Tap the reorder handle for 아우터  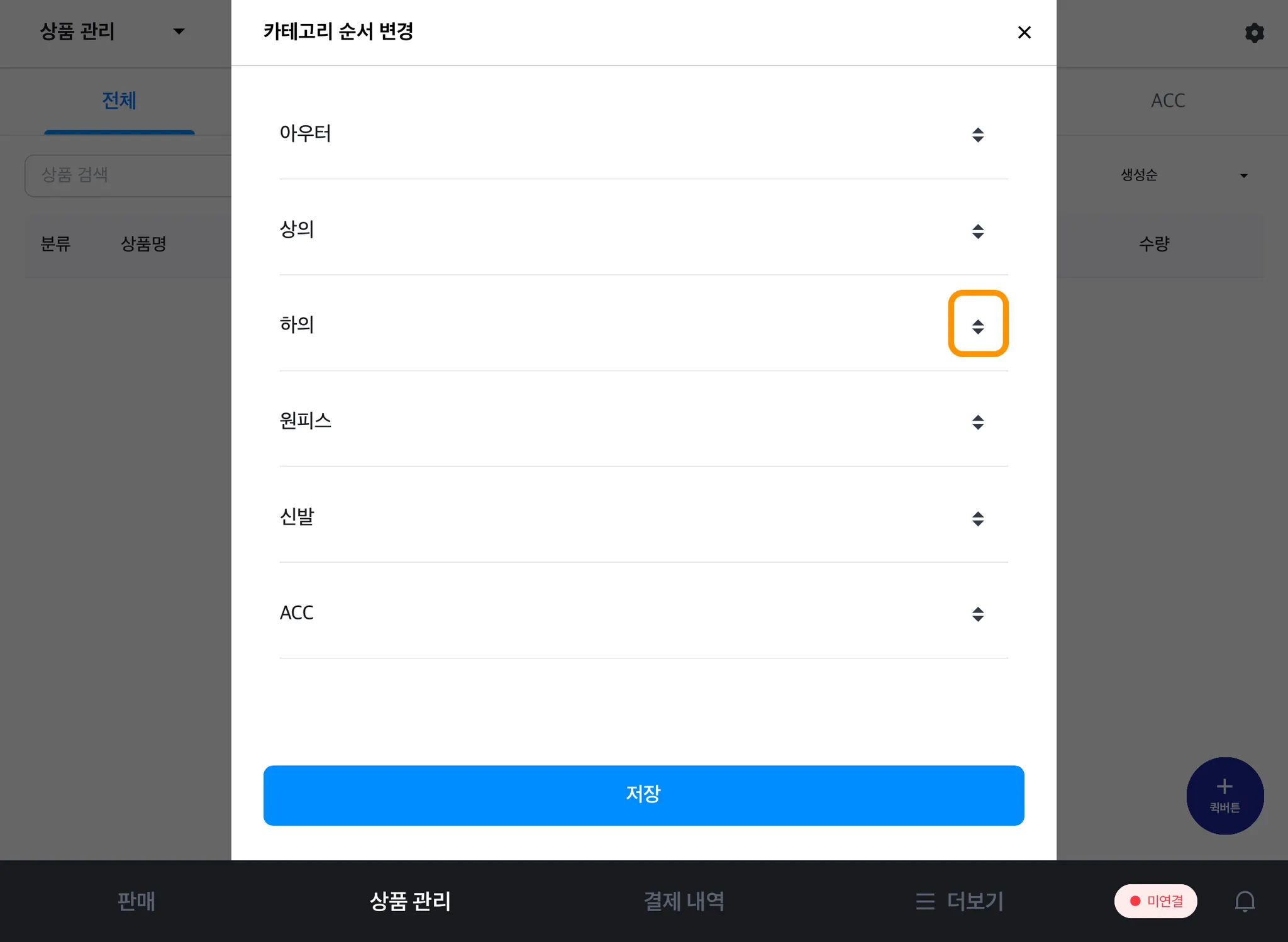point(977,135)
